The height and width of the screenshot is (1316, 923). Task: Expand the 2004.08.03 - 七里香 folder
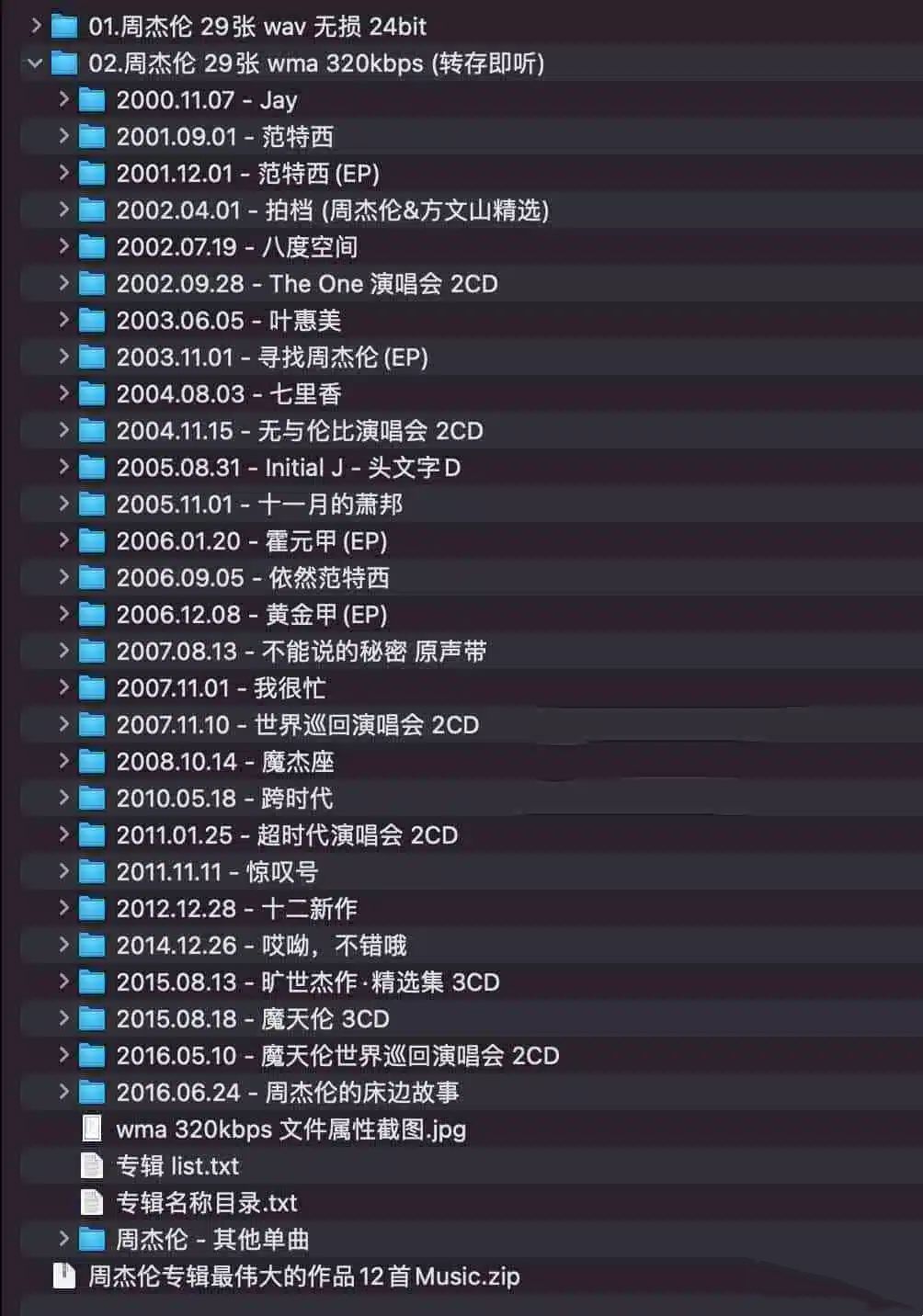coord(63,393)
